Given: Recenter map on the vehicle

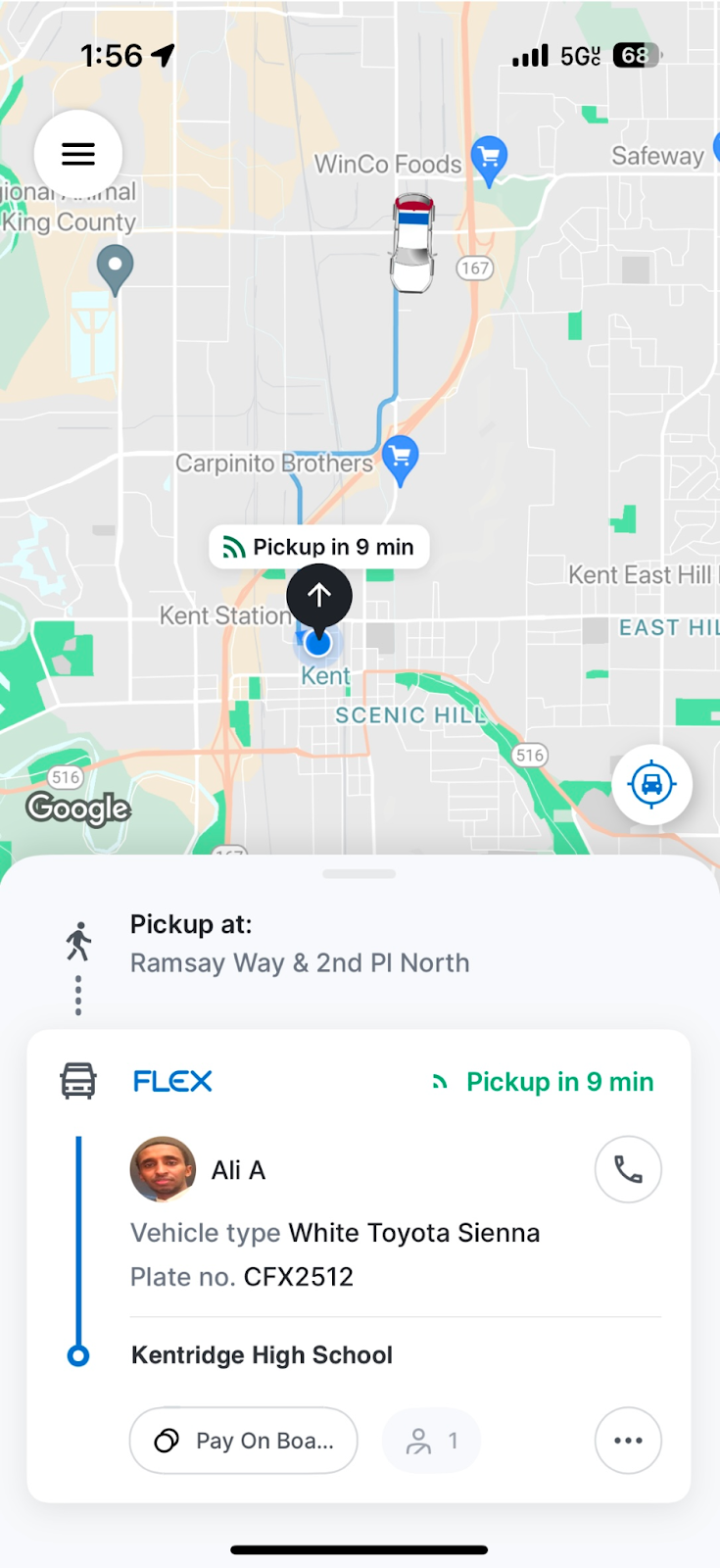Looking at the screenshot, I should click(651, 784).
